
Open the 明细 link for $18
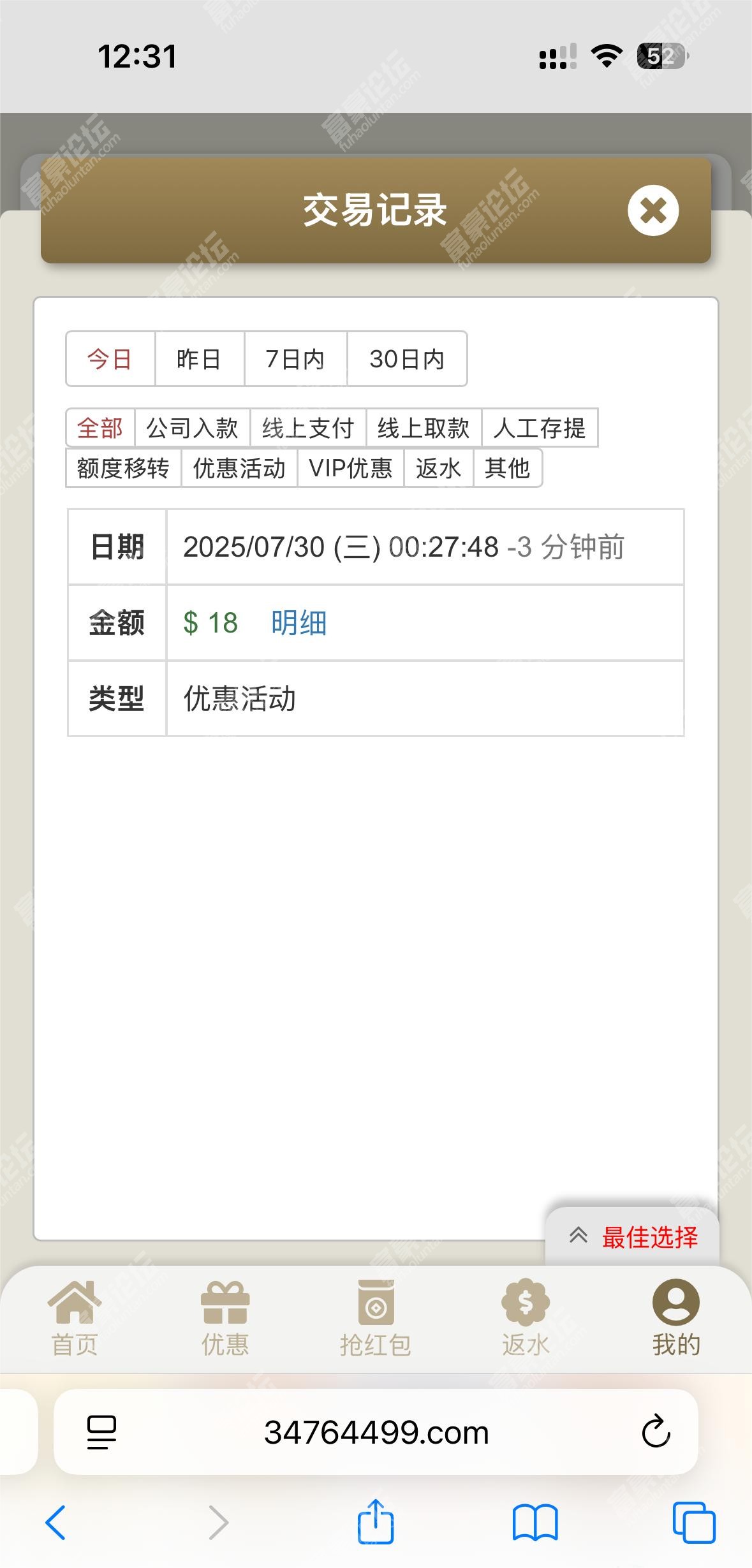pyautogui.click(x=299, y=623)
